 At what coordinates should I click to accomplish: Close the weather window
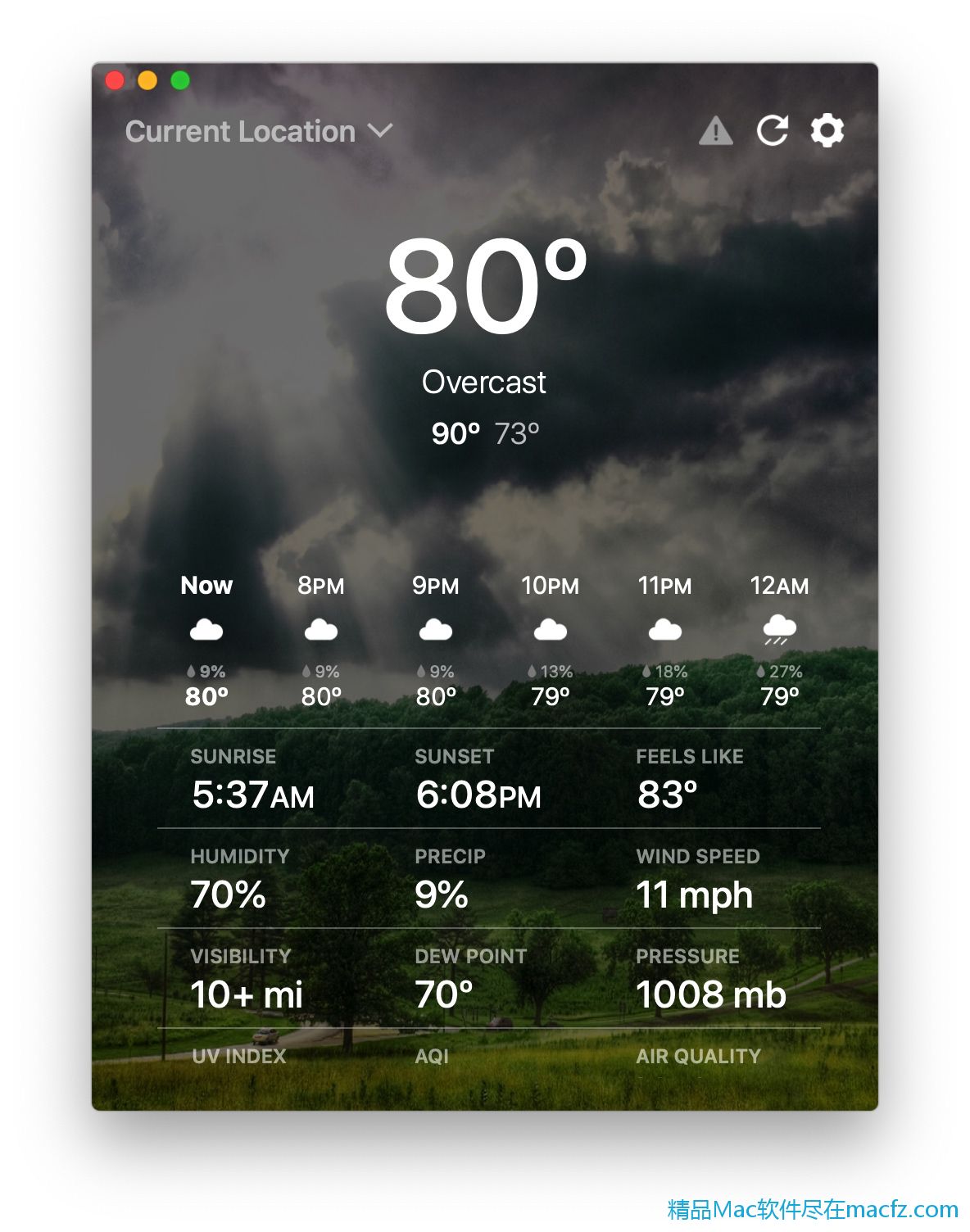(x=115, y=80)
